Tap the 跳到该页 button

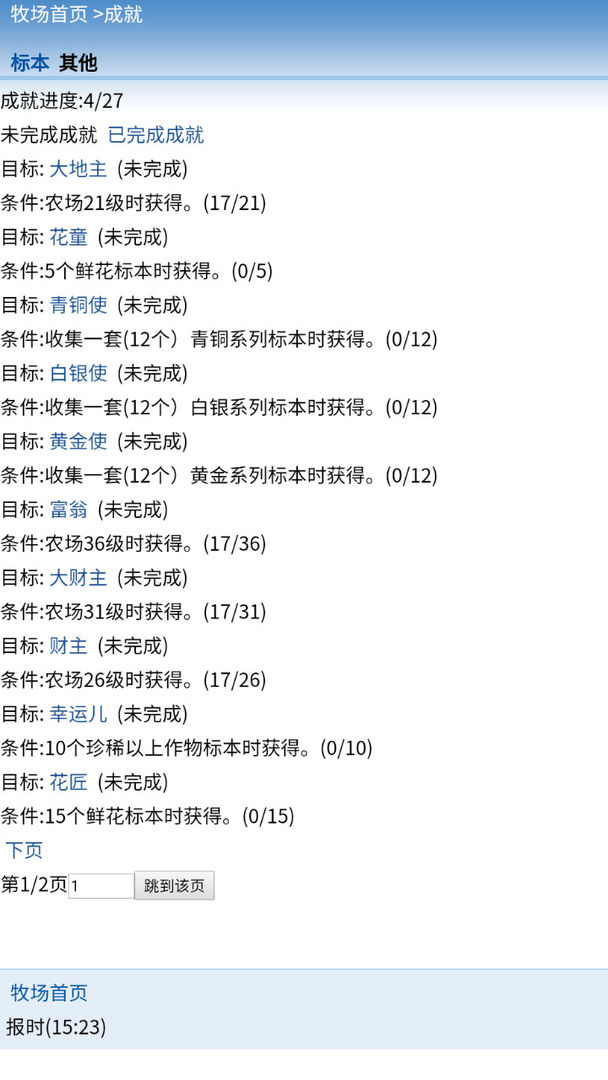174,886
